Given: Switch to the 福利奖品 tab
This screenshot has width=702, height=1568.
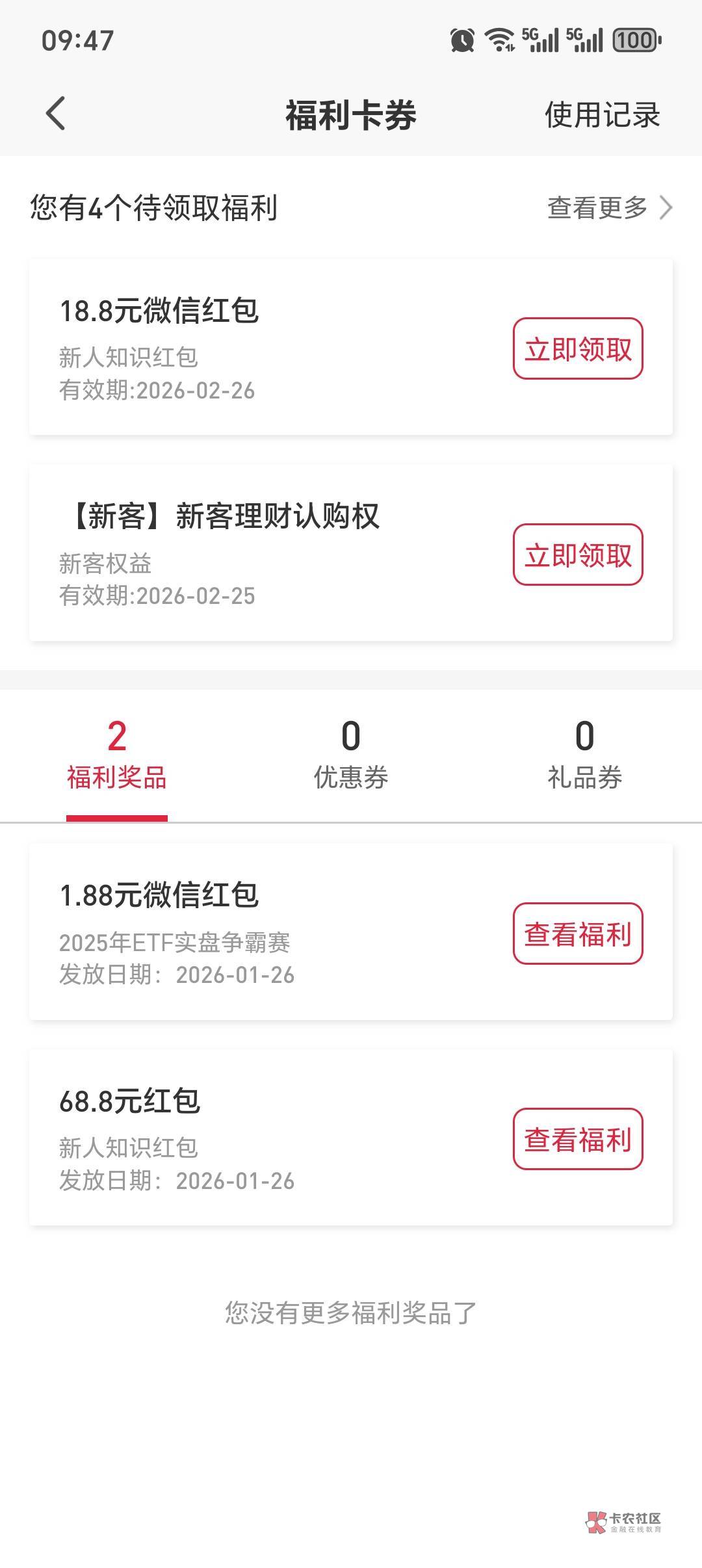Looking at the screenshot, I should [x=117, y=755].
